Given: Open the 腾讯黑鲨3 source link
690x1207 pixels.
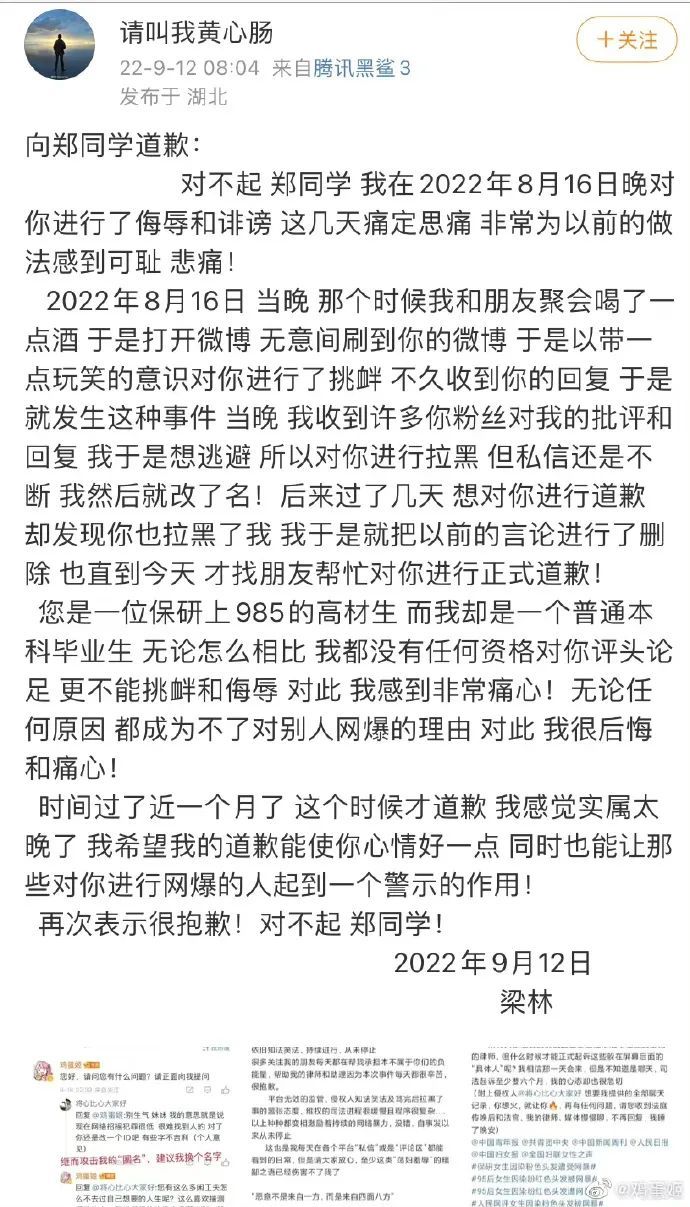Looking at the screenshot, I should 361,69.
